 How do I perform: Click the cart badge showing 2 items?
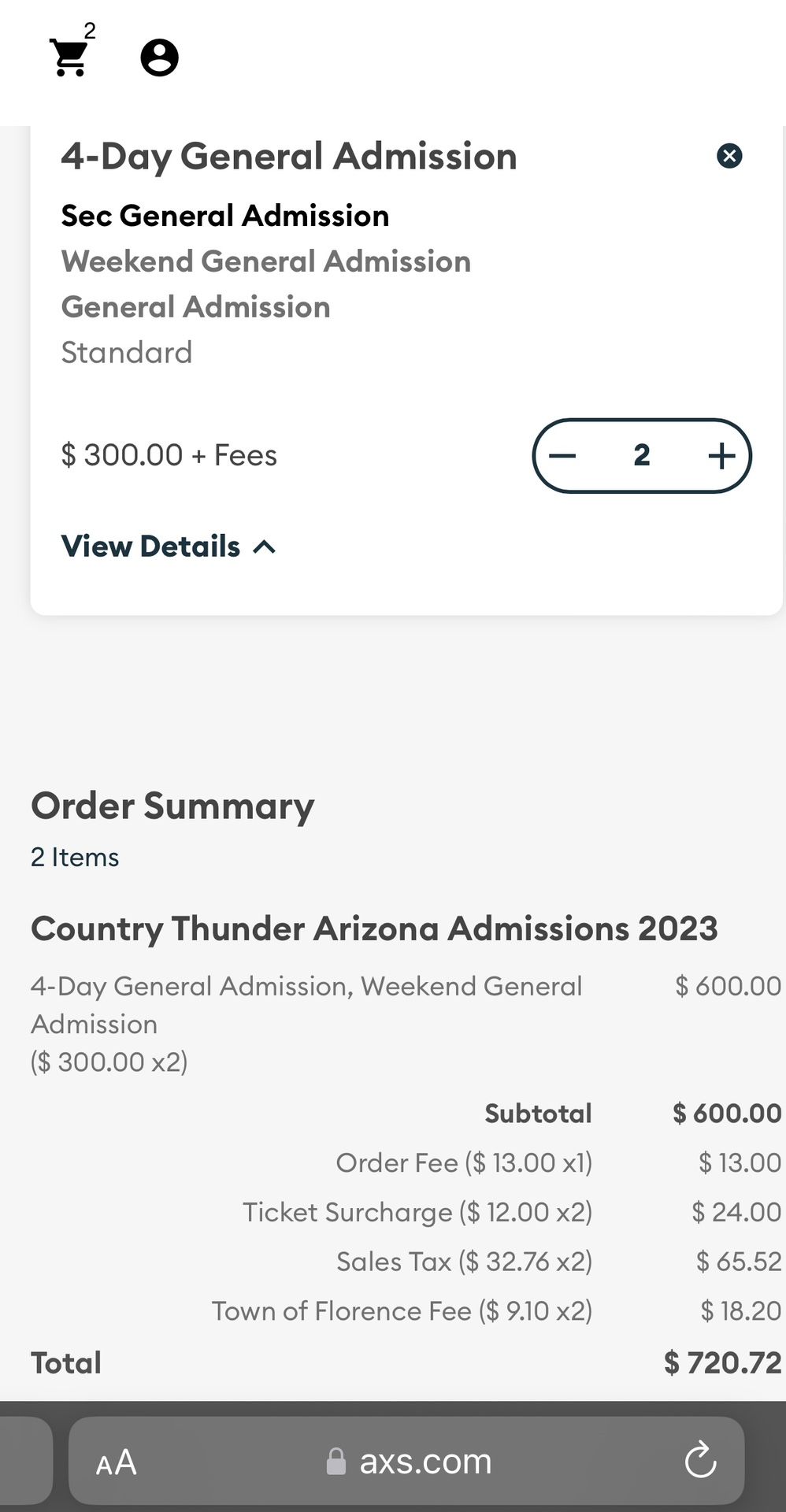pyautogui.click(x=91, y=31)
